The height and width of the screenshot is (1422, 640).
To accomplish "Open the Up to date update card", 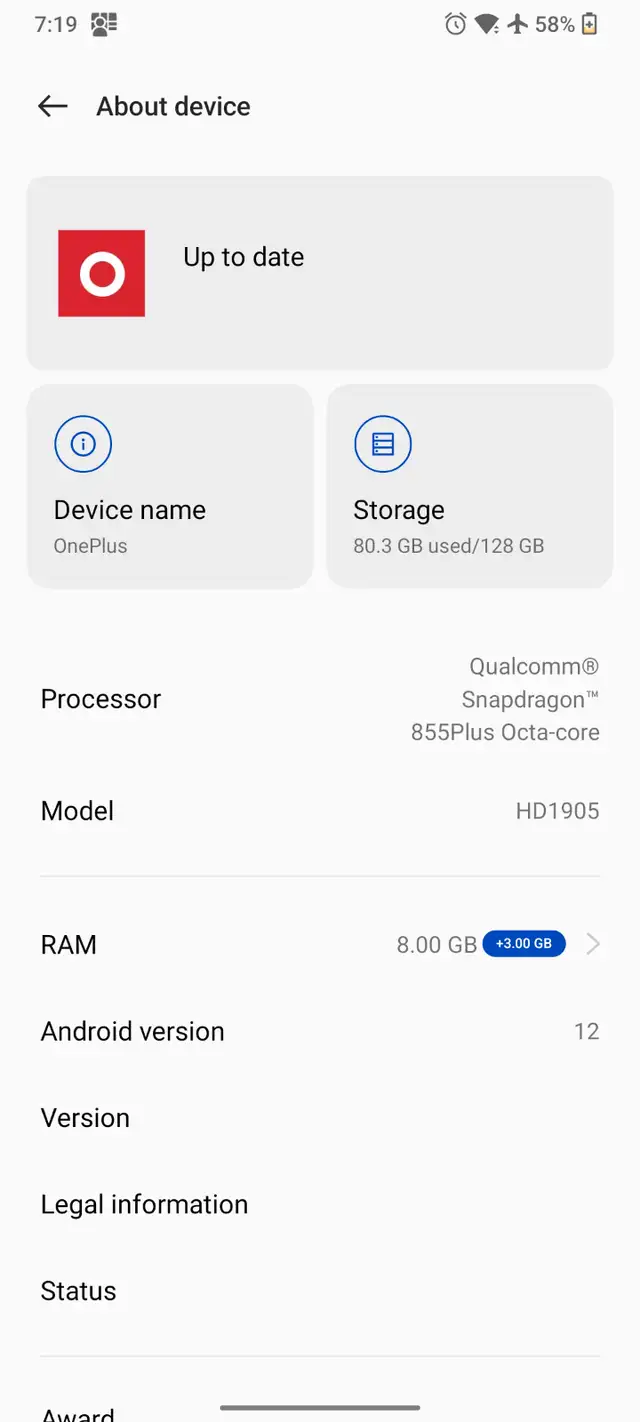I will pos(320,273).
